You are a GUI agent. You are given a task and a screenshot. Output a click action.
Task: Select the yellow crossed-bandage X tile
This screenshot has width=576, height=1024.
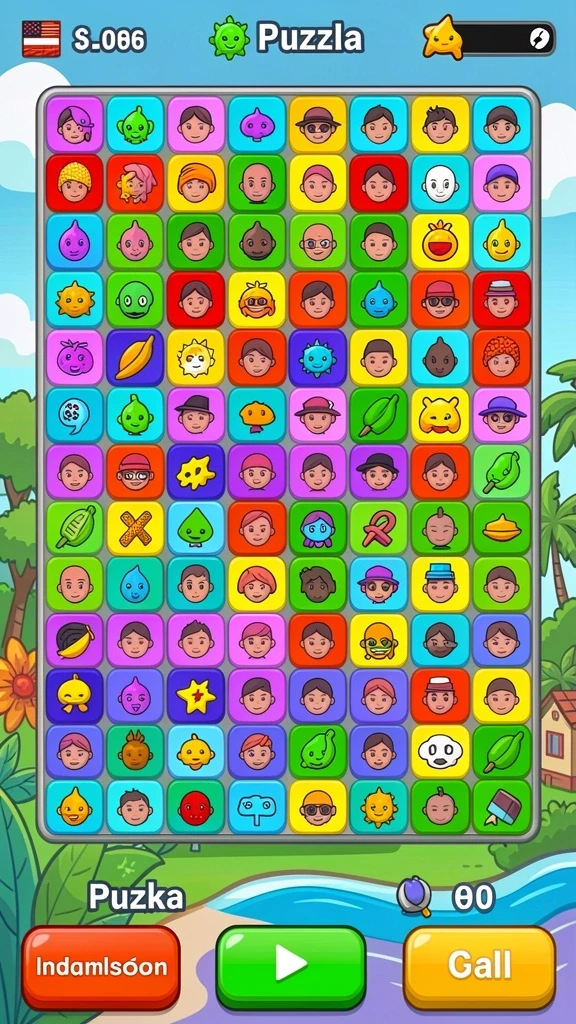tap(135, 528)
